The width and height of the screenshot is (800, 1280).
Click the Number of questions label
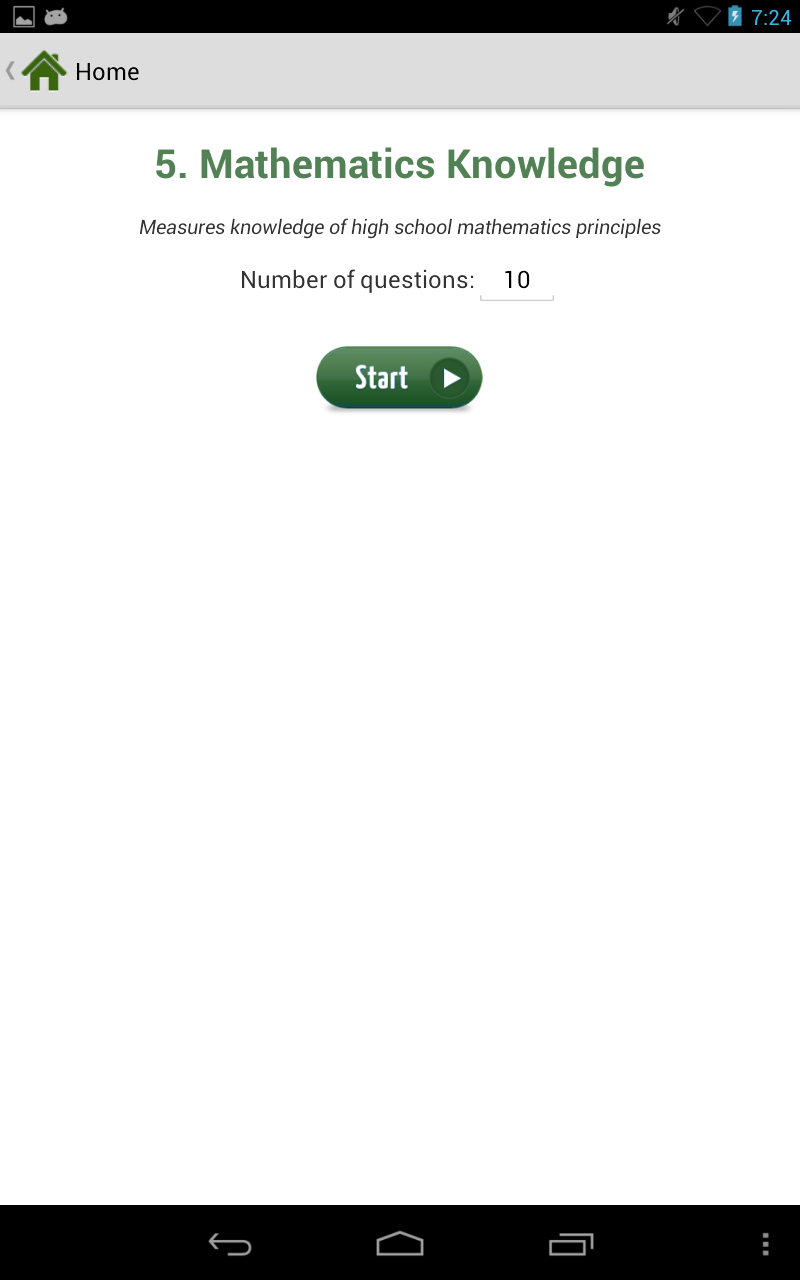355,280
